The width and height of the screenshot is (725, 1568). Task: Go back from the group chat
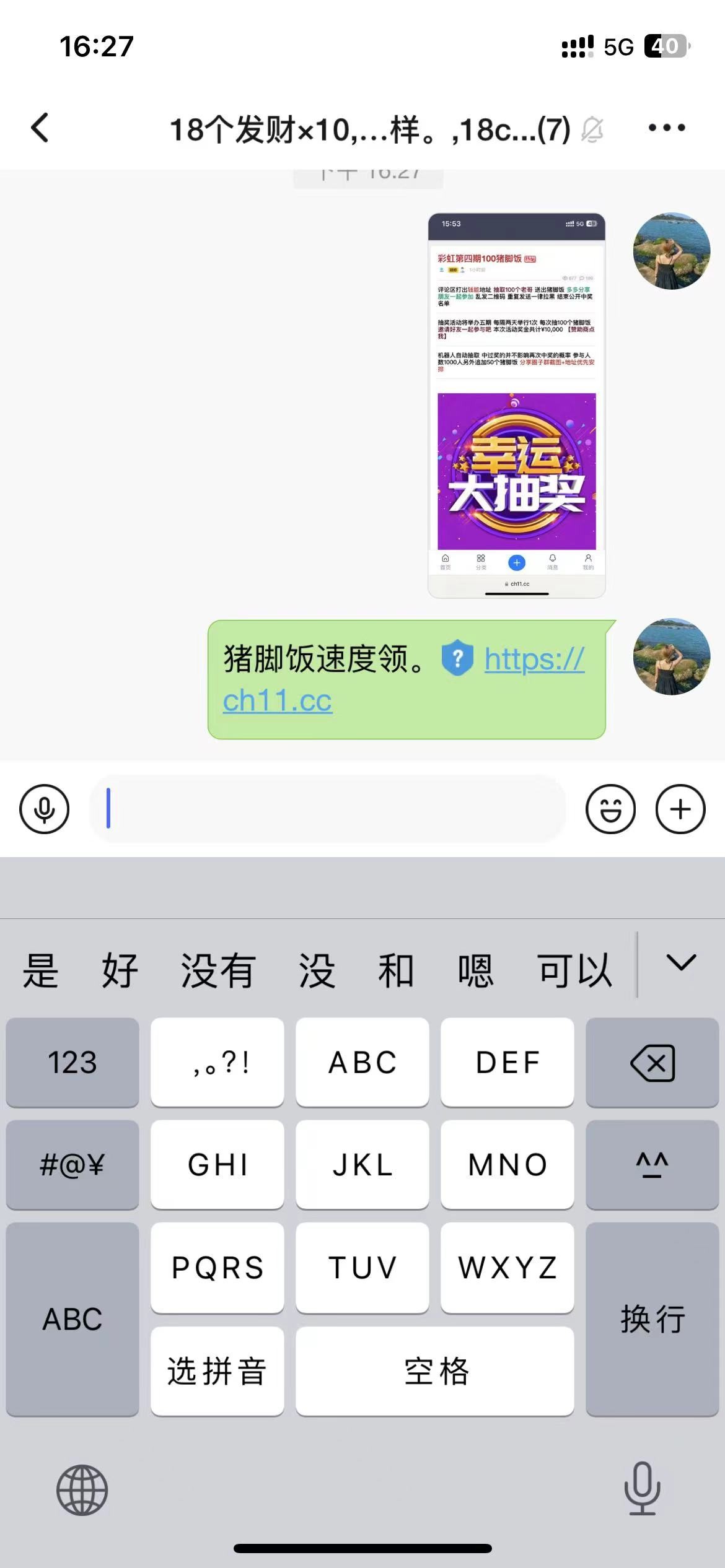(x=40, y=128)
